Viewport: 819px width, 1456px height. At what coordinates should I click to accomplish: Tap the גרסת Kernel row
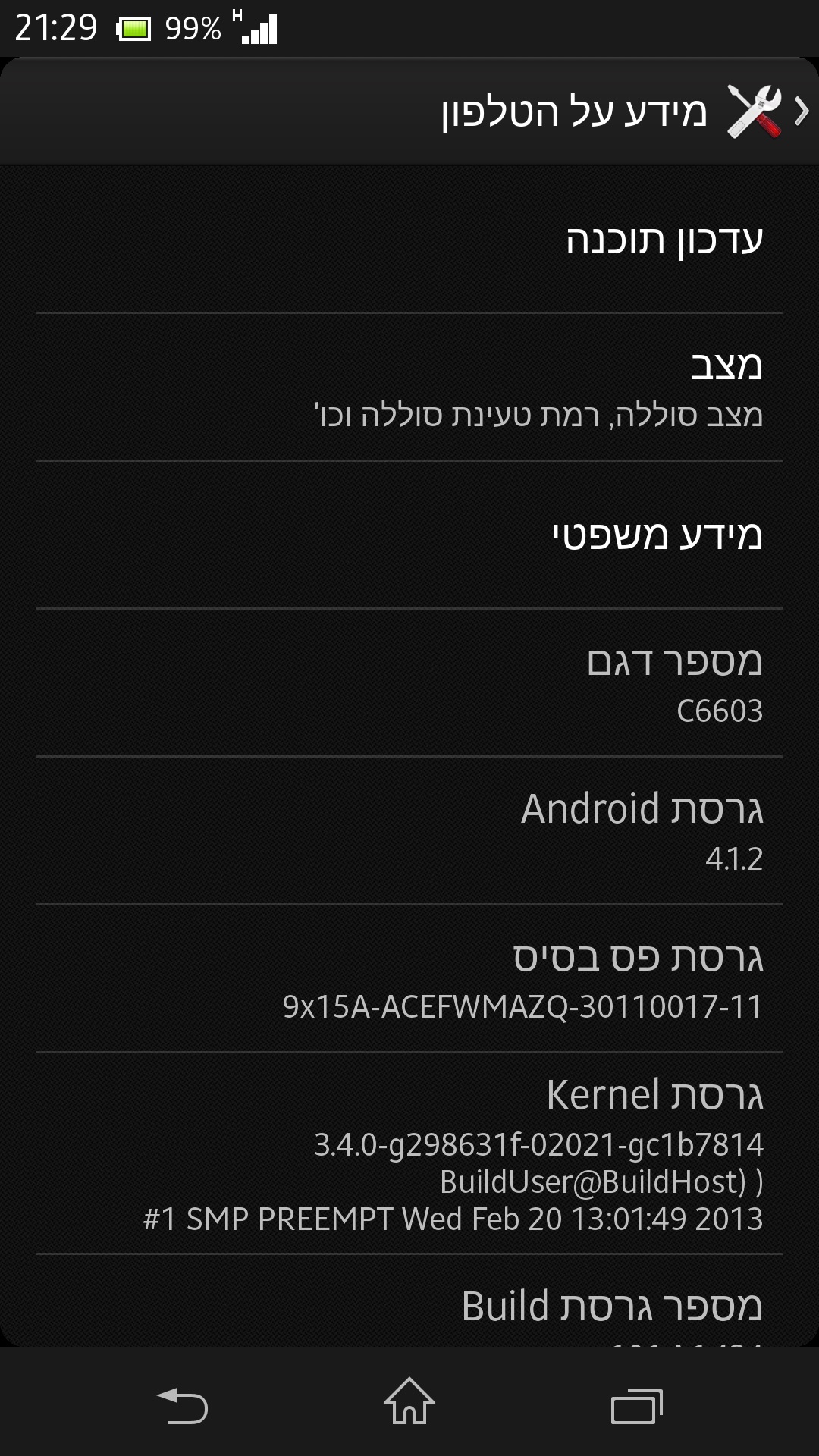pos(409,1153)
